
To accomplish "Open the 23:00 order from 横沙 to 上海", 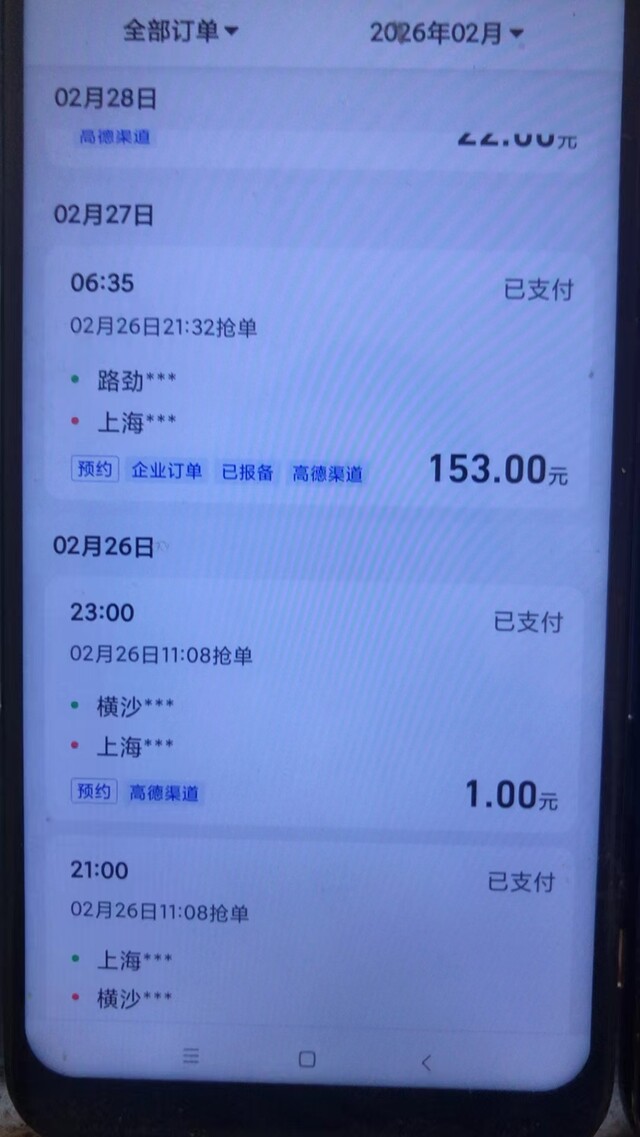I will pos(315,705).
